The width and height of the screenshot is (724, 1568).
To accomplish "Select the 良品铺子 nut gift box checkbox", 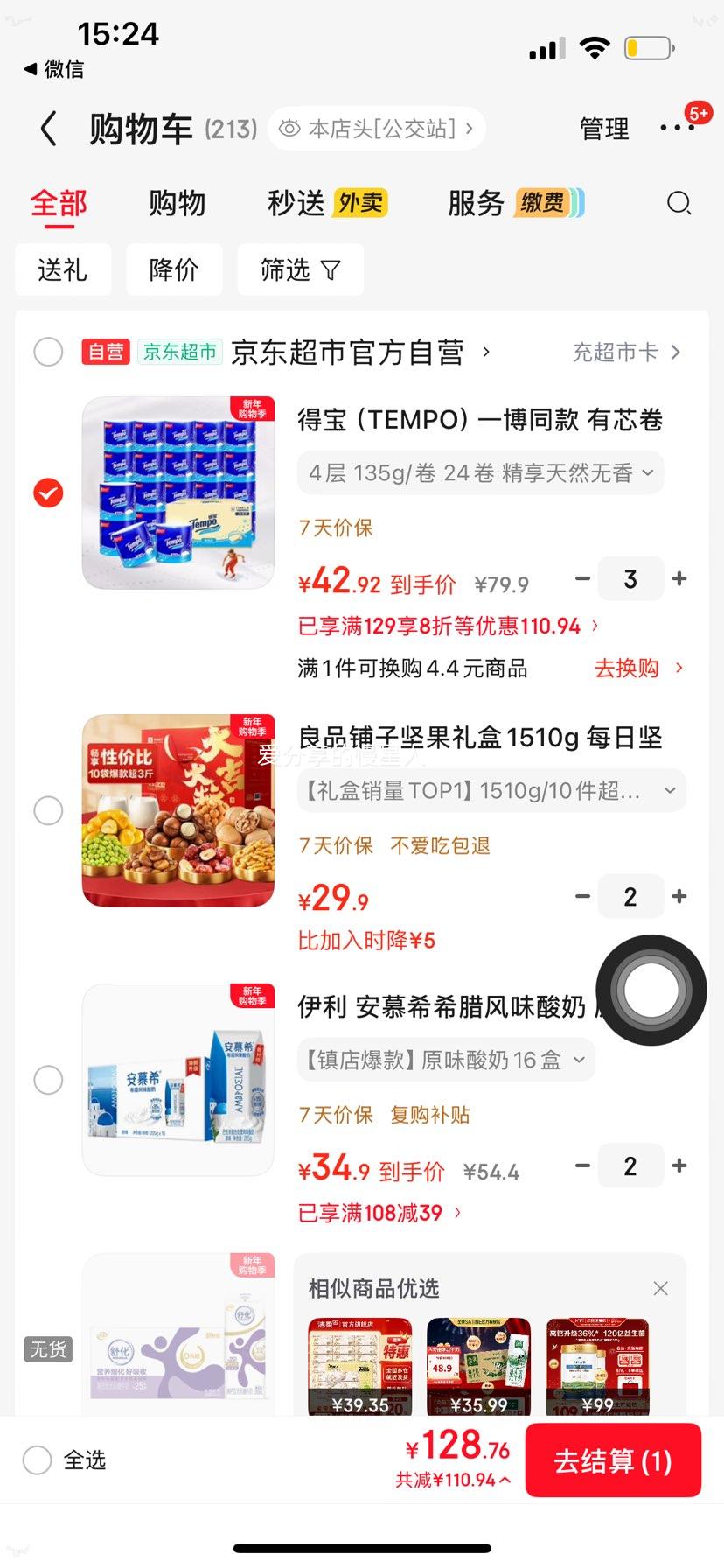I will [x=48, y=810].
